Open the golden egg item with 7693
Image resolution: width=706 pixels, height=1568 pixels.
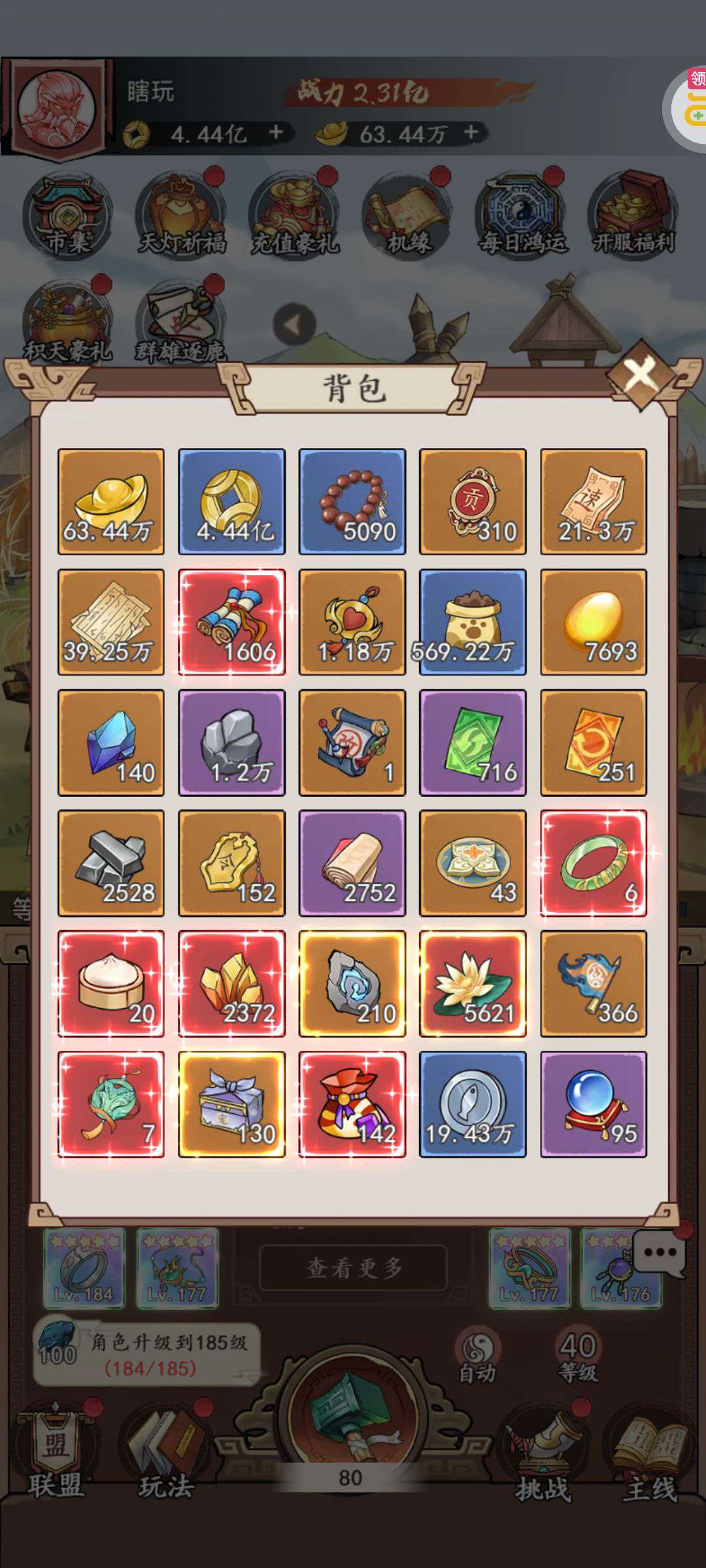click(x=594, y=622)
